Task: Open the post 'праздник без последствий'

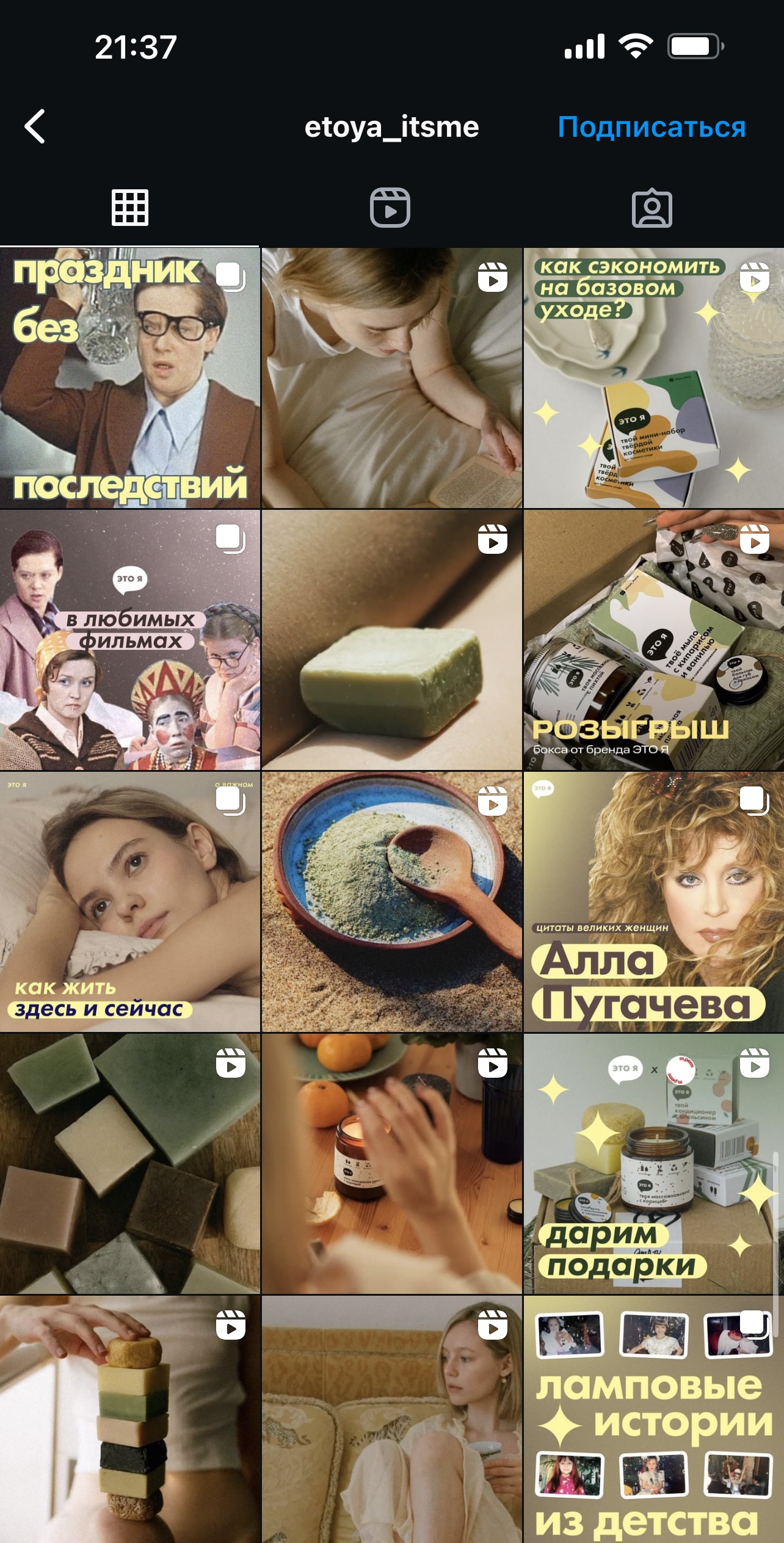Action: coord(129,379)
